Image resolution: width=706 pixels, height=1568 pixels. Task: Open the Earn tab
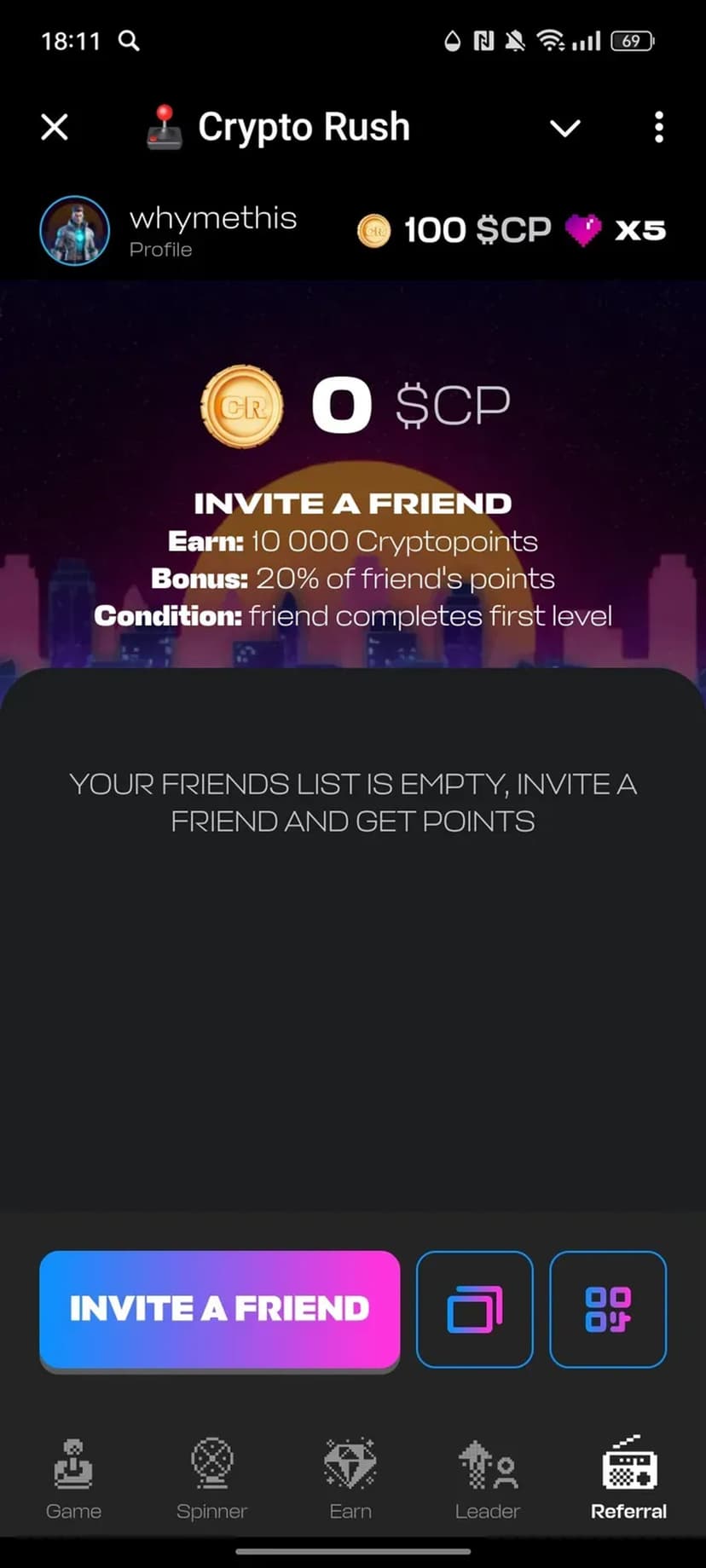coord(350,1479)
